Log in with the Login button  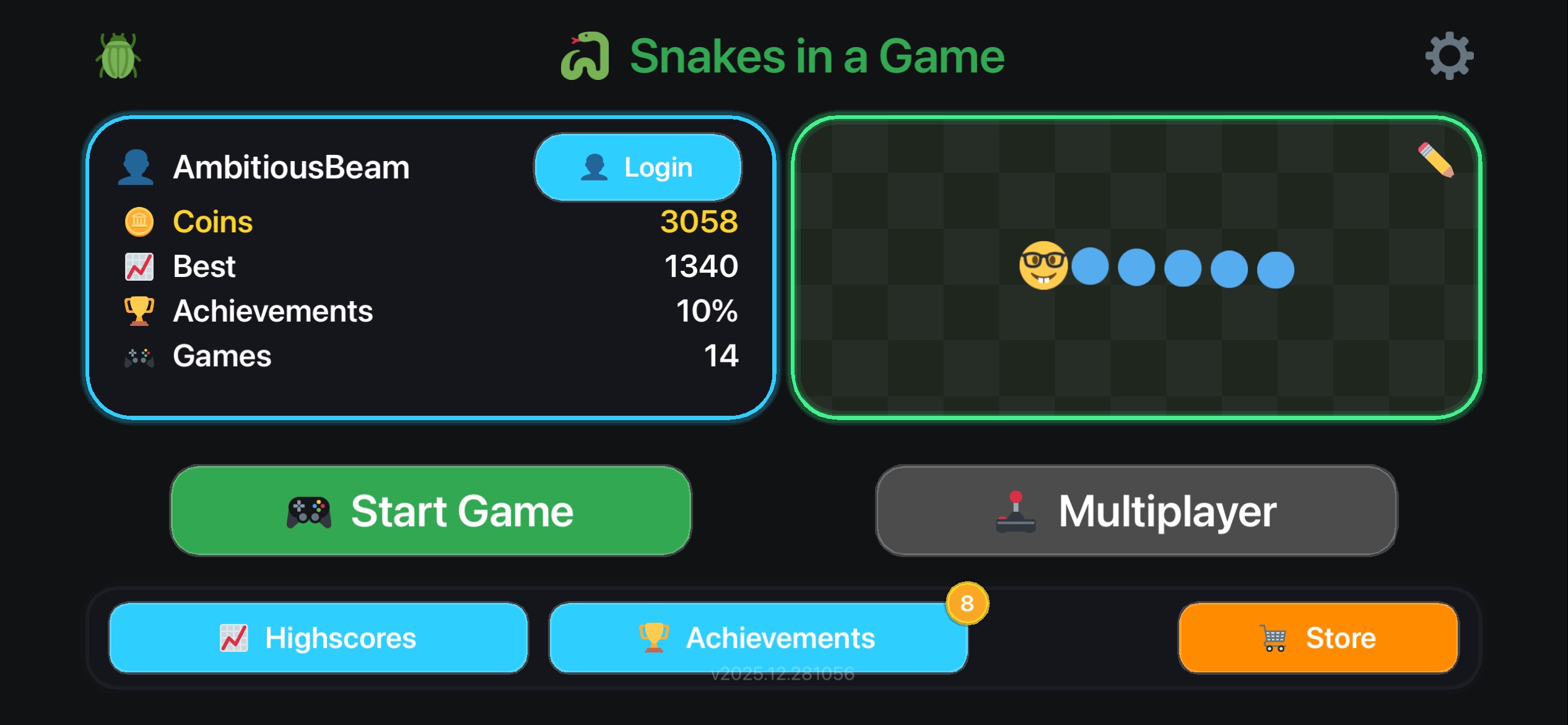(638, 167)
